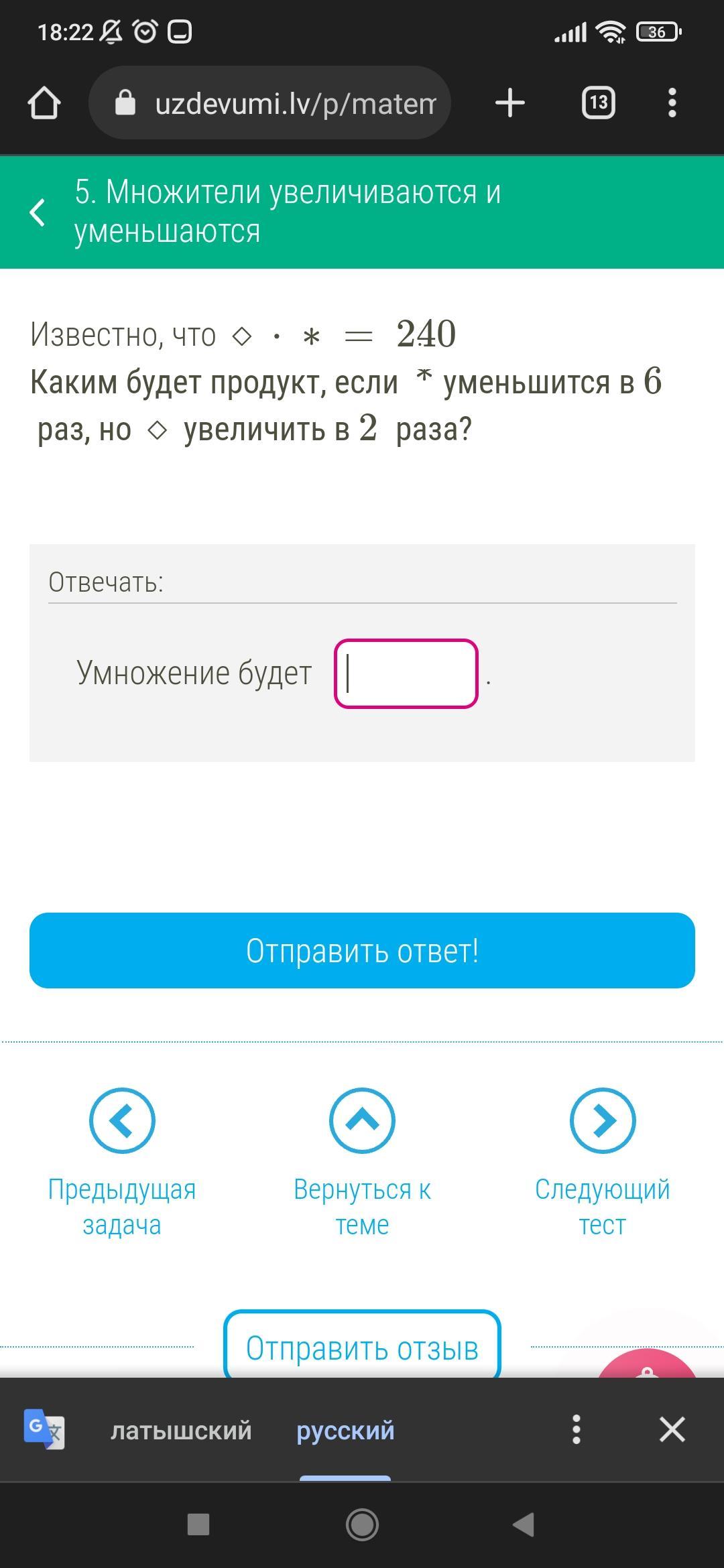724x1568 pixels.
Task: Go to Предыдущая задача
Action: 122,1163
